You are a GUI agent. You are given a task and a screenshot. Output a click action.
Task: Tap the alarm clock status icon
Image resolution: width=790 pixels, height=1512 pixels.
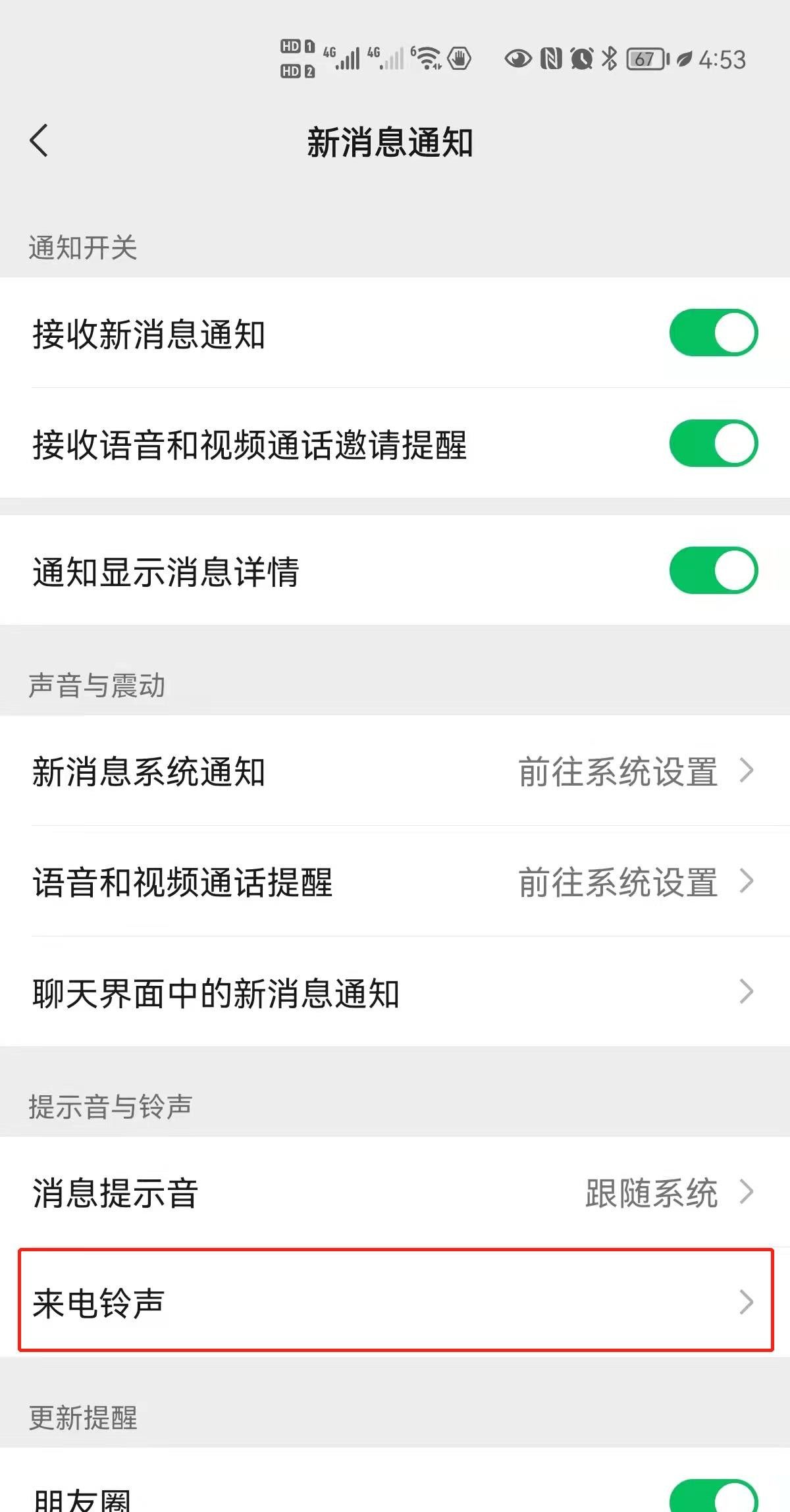581,59
